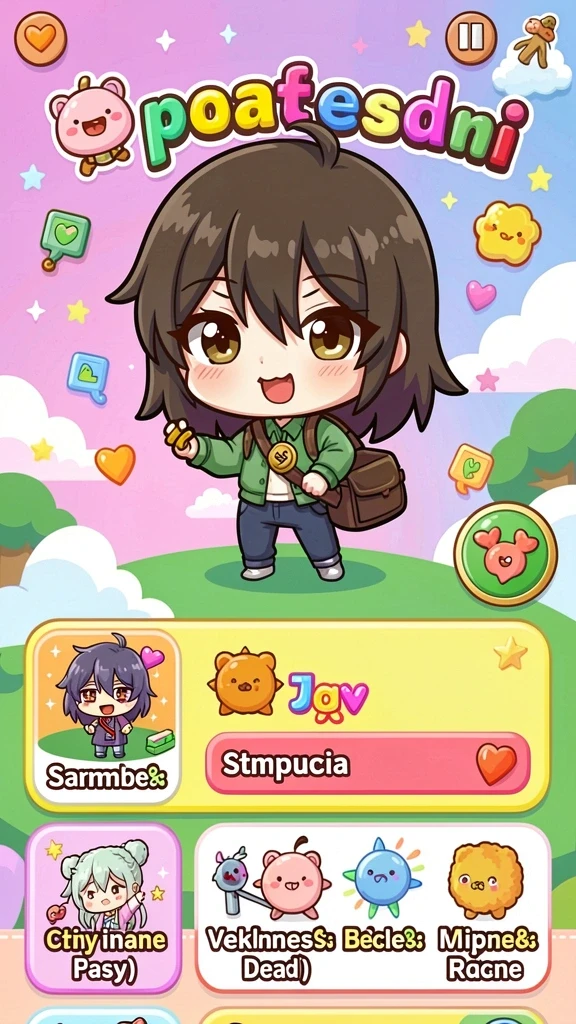576x1024 pixels.
Task: Choose the Veklnnes Dead pink creature
Action: click(x=292, y=879)
